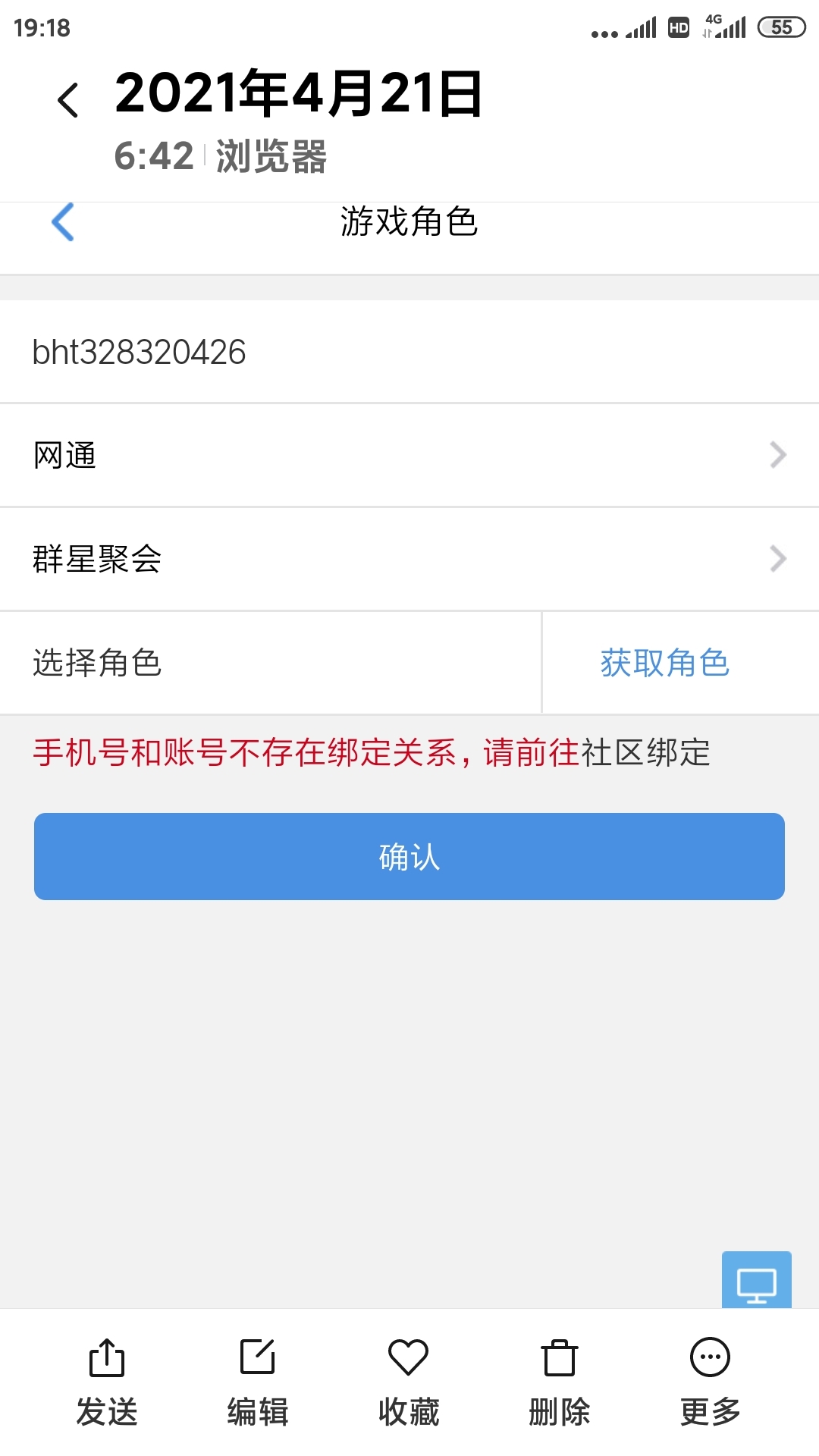Tap the blue back arrow beside 游戏角色

(63, 222)
